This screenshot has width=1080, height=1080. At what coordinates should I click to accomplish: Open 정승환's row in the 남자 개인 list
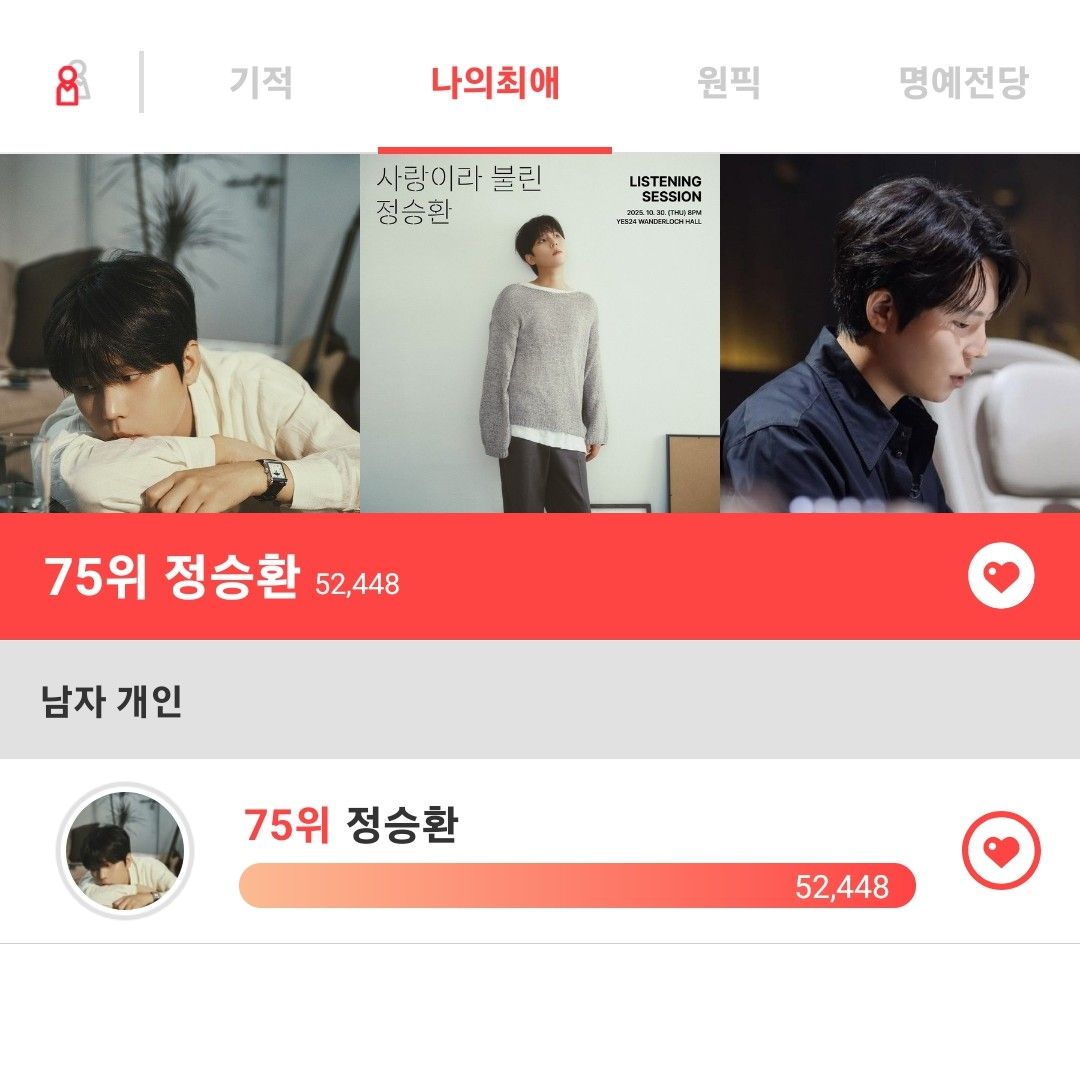[400, 827]
